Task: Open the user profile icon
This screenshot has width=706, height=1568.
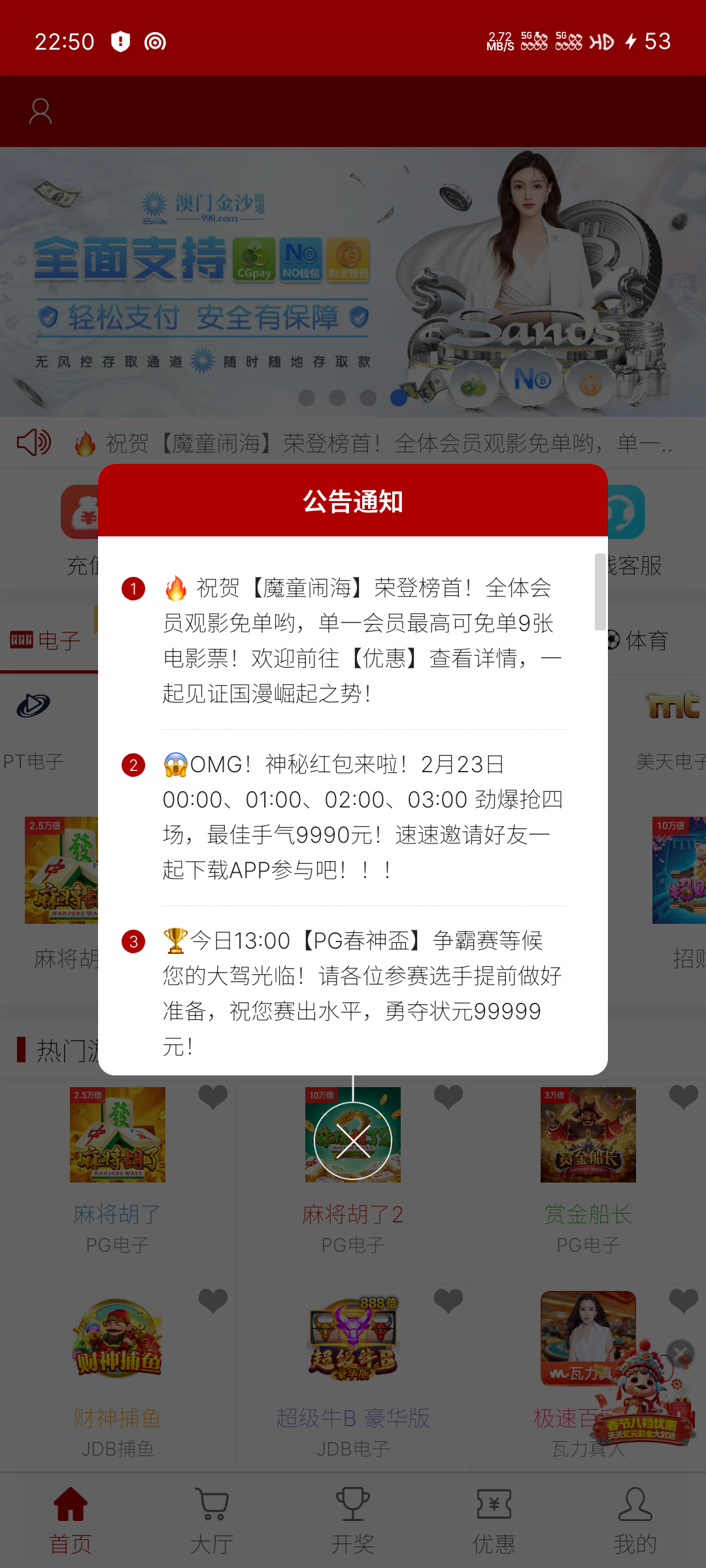Action: tap(41, 111)
